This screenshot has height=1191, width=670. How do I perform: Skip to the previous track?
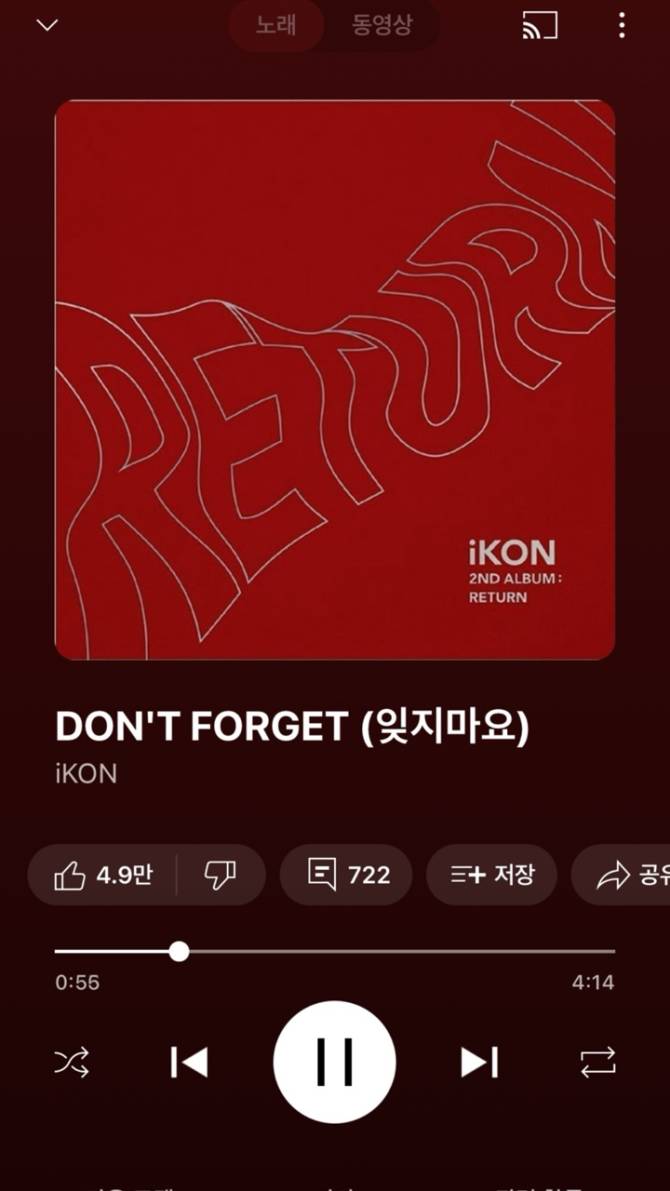pos(189,1061)
